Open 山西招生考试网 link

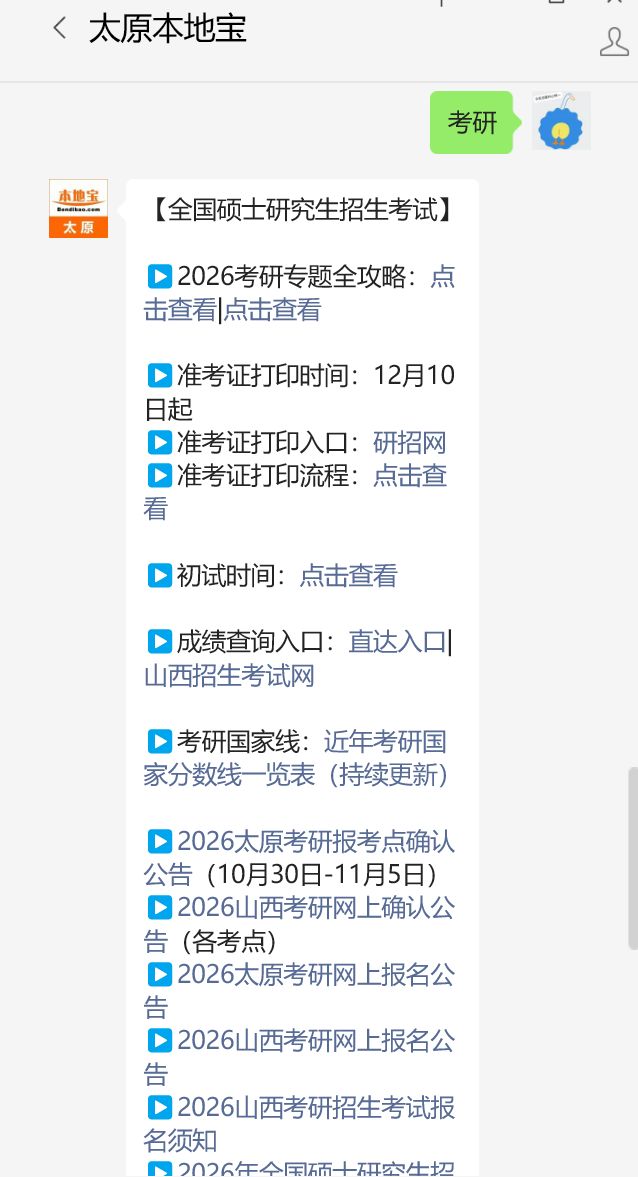coord(229,676)
